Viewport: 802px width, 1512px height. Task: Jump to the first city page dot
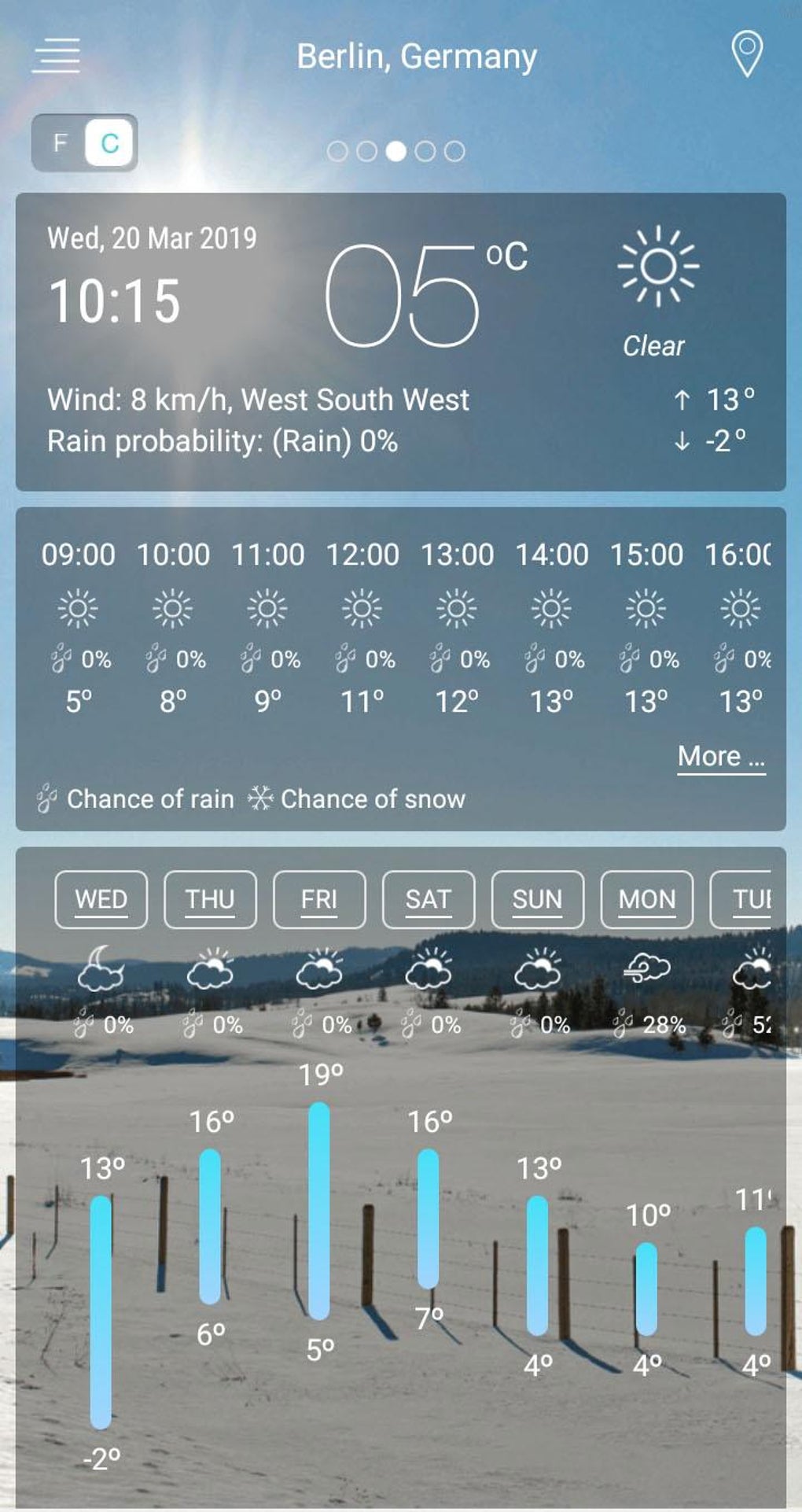point(337,151)
